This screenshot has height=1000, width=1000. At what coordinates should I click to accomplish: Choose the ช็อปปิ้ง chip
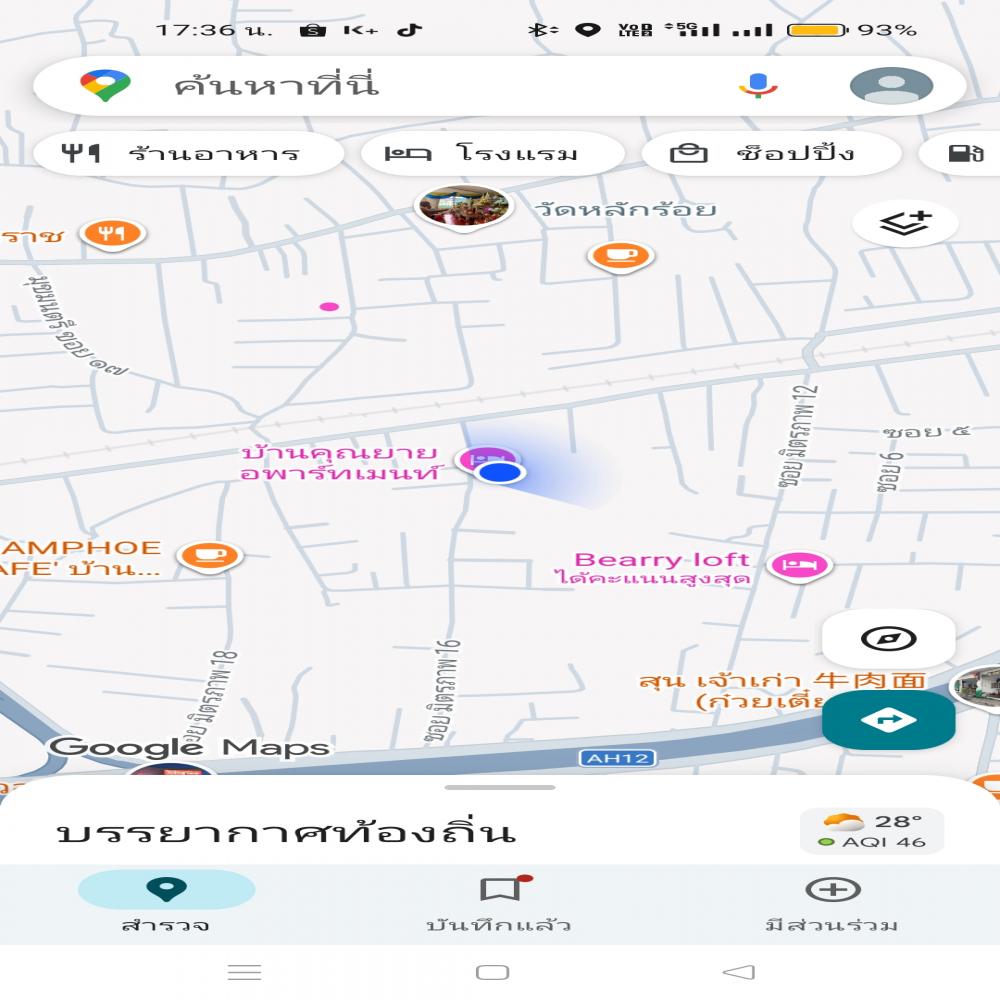771,154
